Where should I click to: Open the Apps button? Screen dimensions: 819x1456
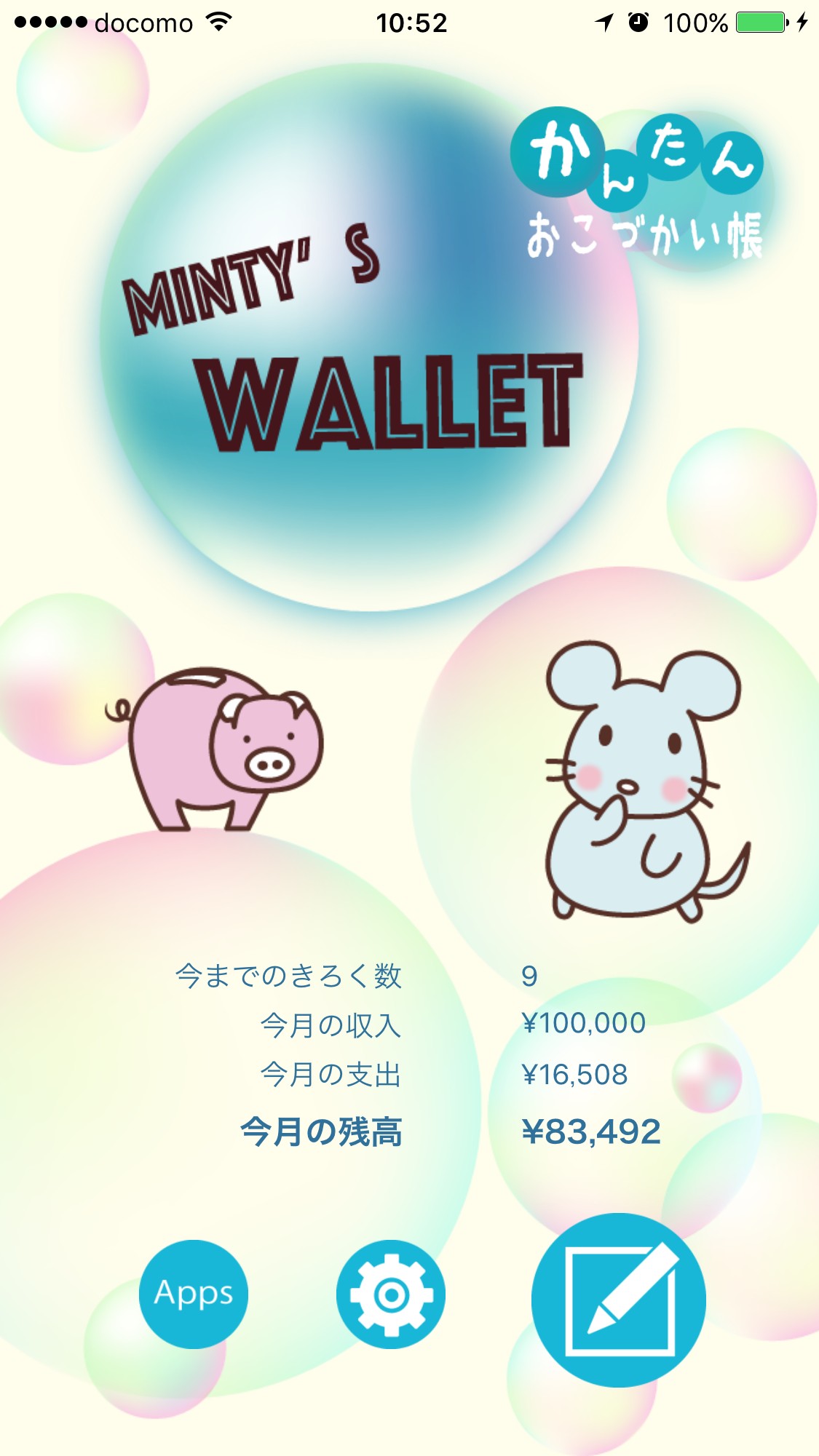pyautogui.click(x=194, y=1294)
